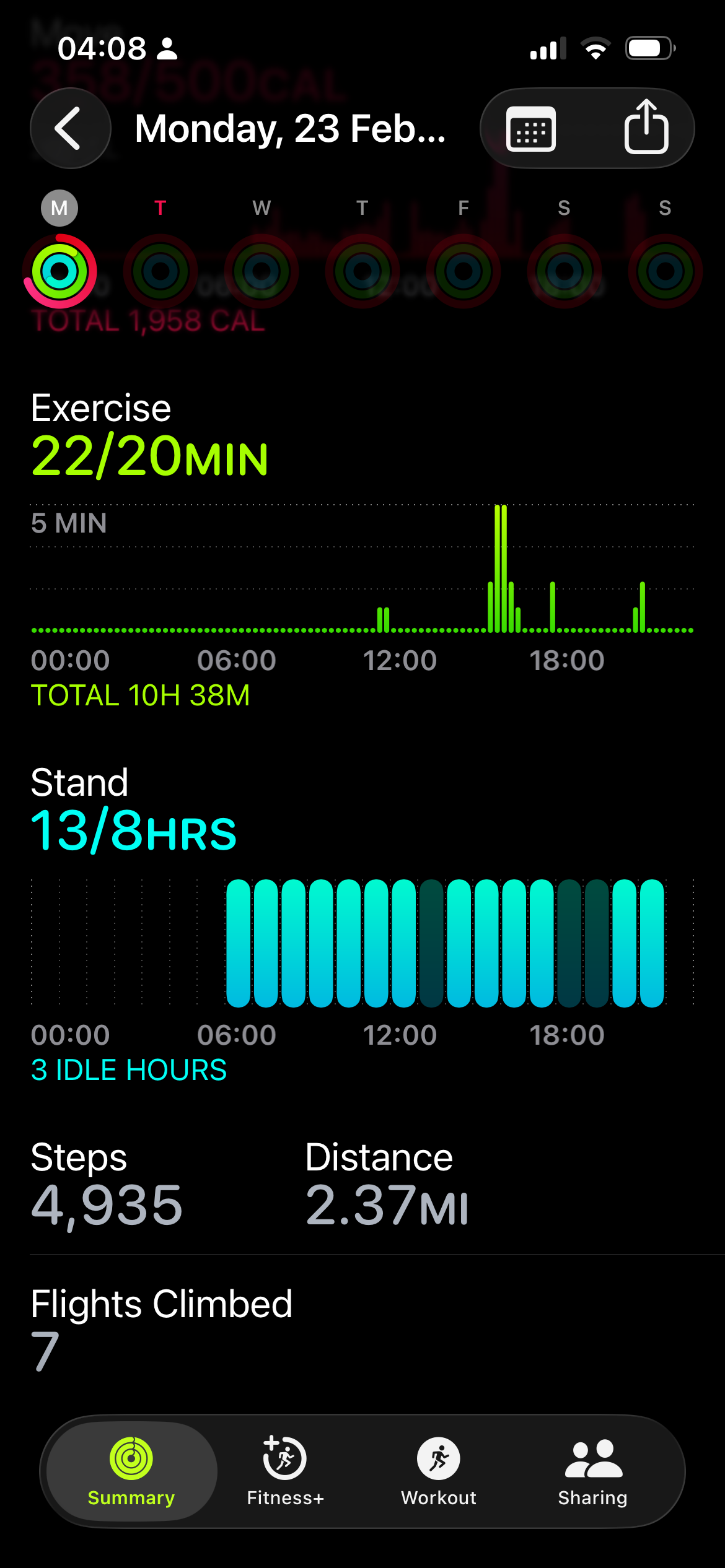Open the Workout tab
Viewport: 725px width, 1568px height.
coord(439,1471)
